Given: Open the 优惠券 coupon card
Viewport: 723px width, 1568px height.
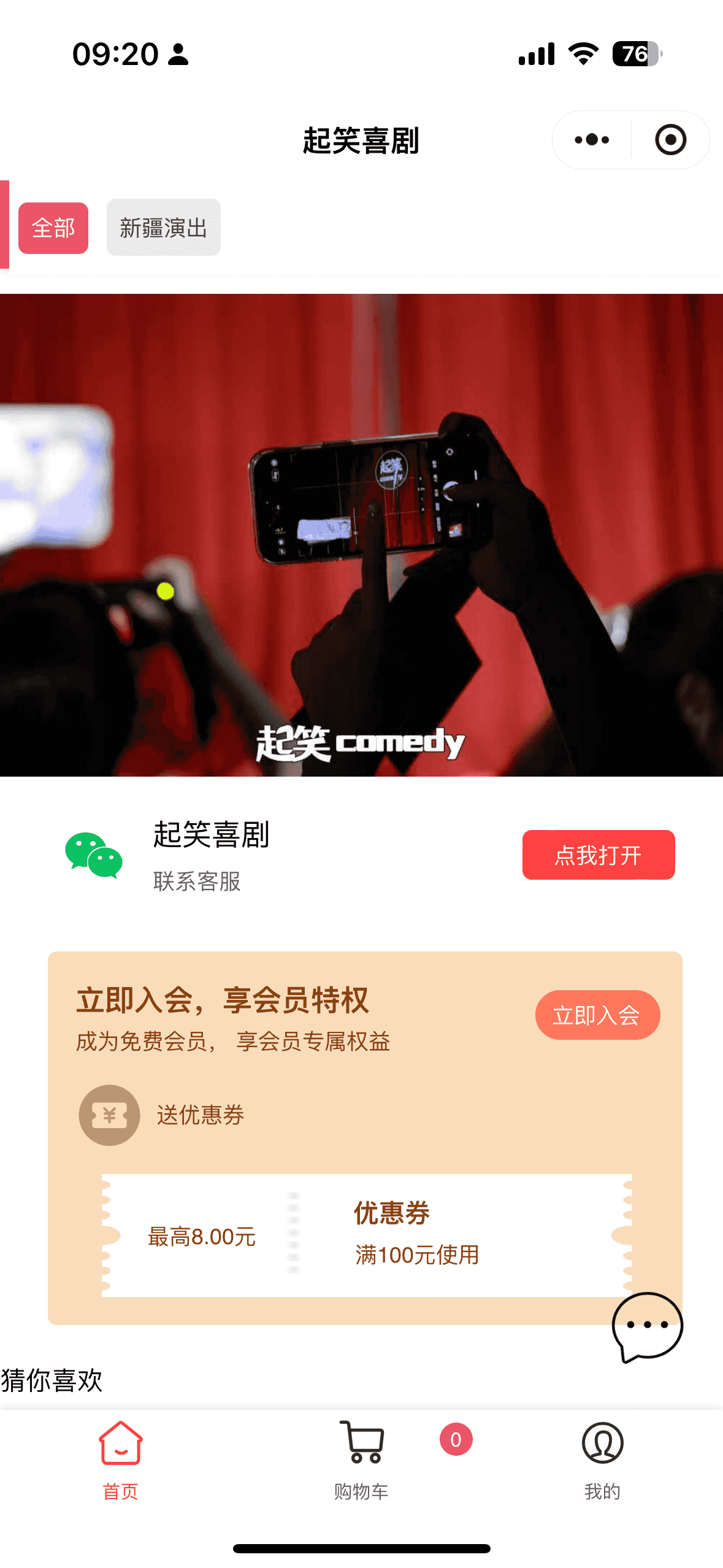Looking at the screenshot, I should [366, 1234].
